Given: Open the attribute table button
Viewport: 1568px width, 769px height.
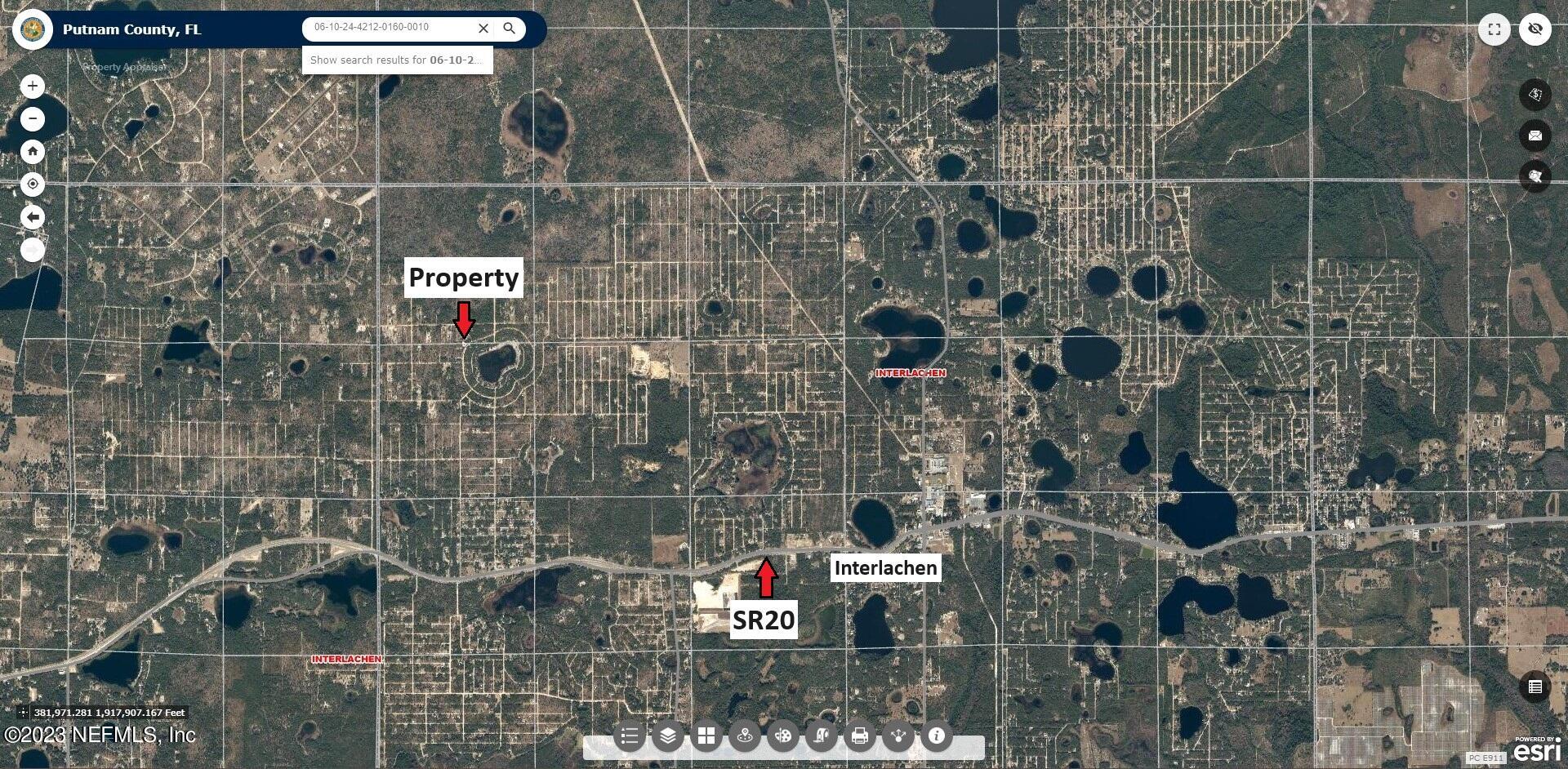Looking at the screenshot, I should tap(1535, 687).
